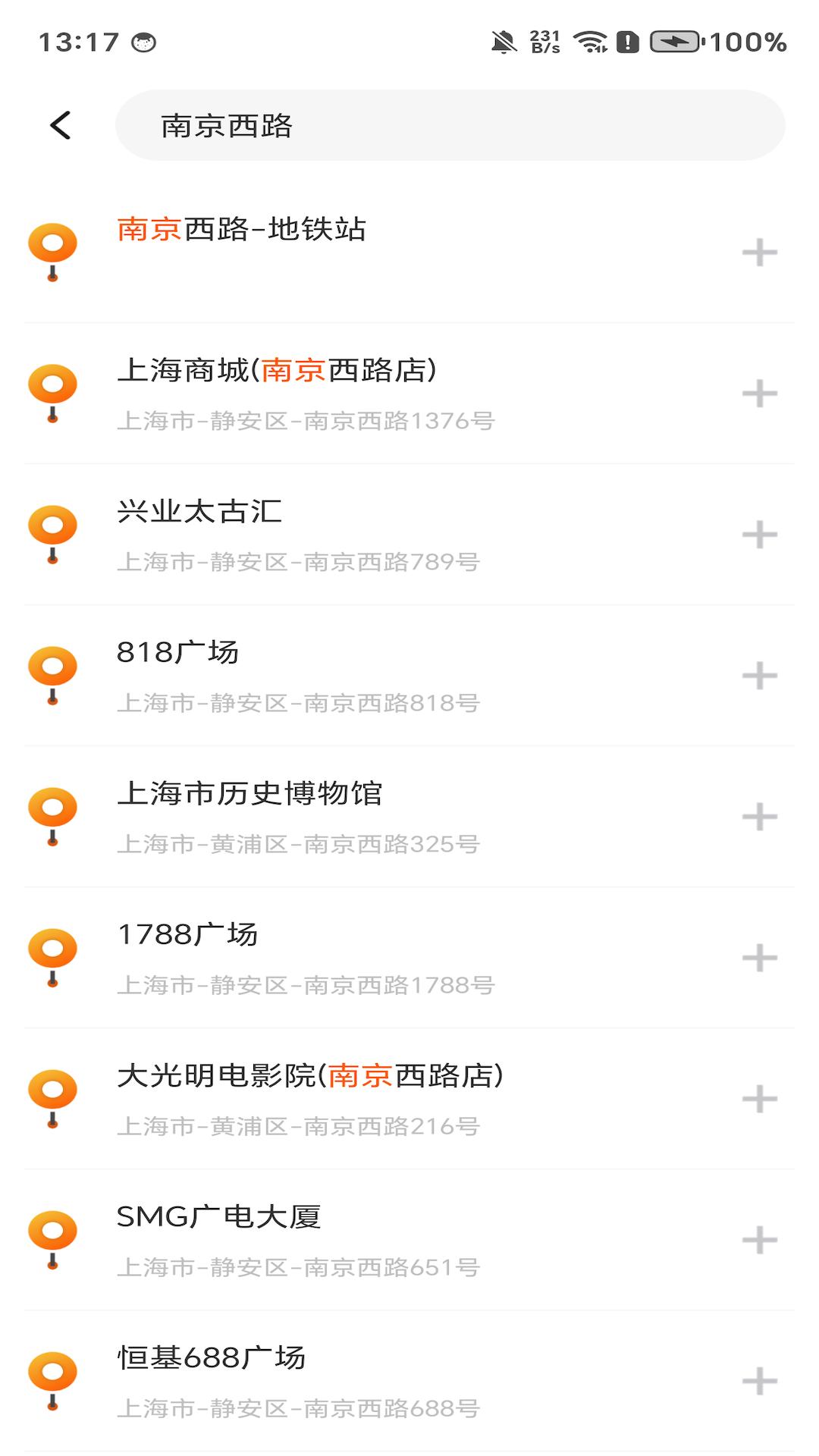This screenshot has height=1456, width=819.
Task: Tap the search field containing 南京西路
Action: coord(451,125)
